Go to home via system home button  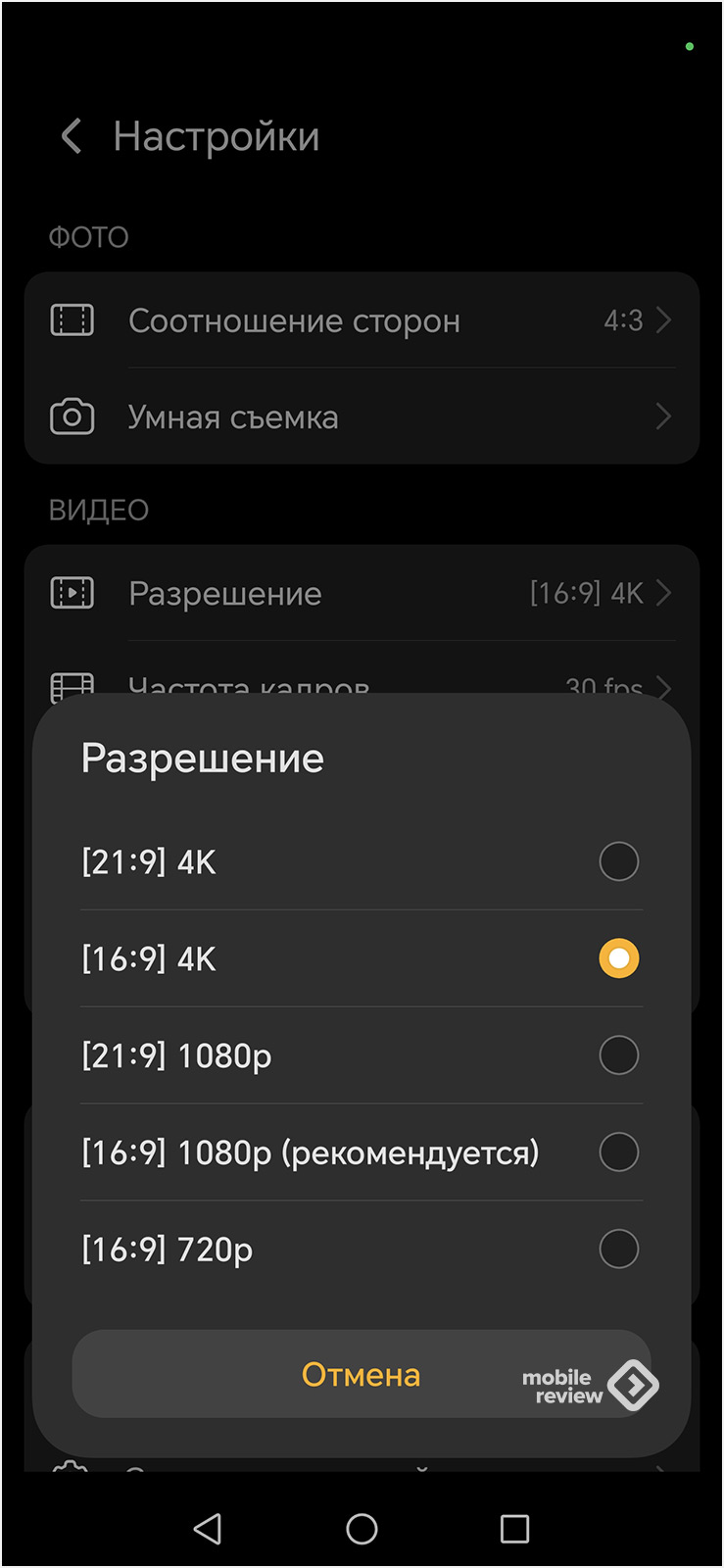point(362,1529)
